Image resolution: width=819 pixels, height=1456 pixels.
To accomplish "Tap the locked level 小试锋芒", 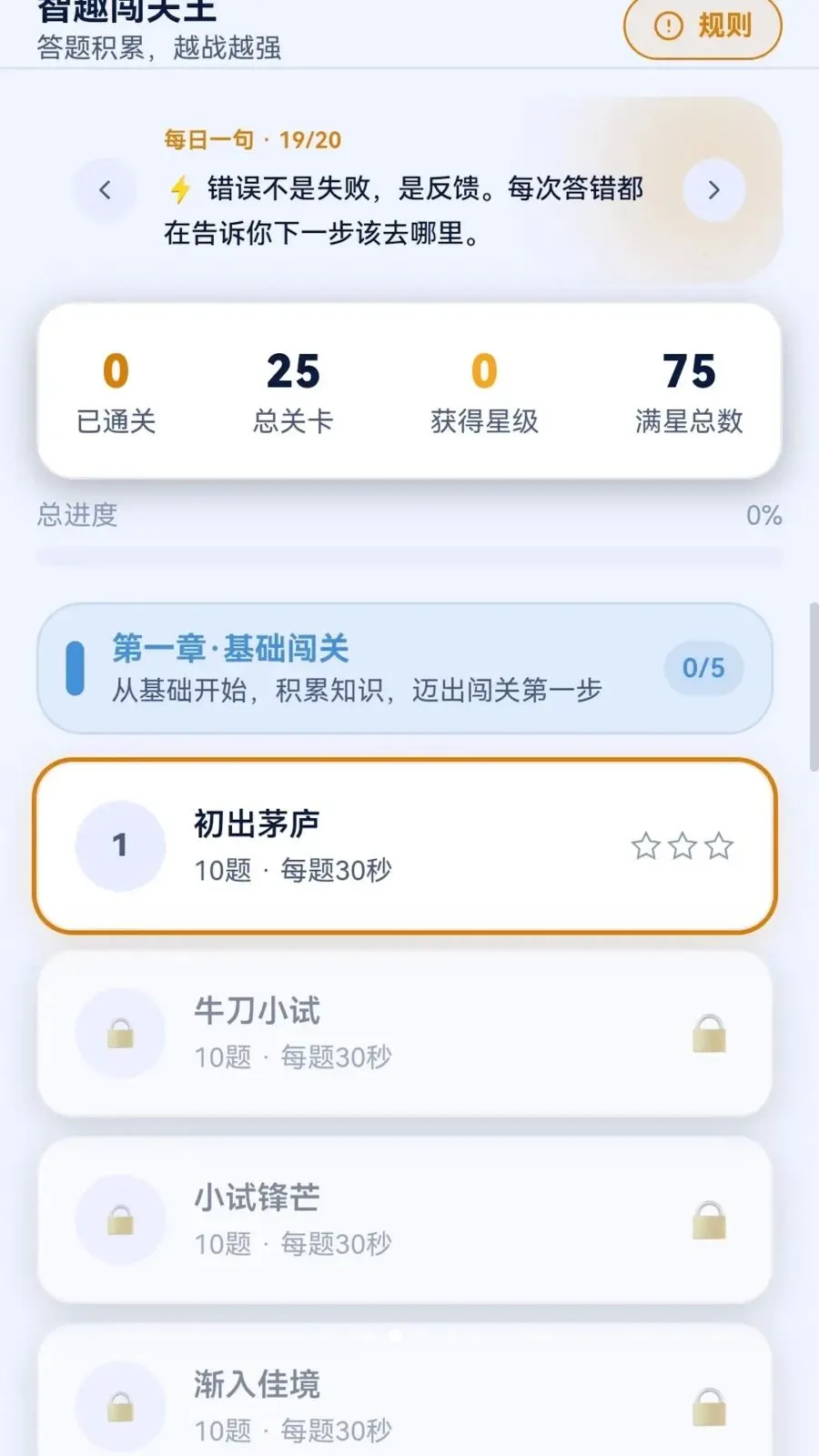I will (x=405, y=1220).
